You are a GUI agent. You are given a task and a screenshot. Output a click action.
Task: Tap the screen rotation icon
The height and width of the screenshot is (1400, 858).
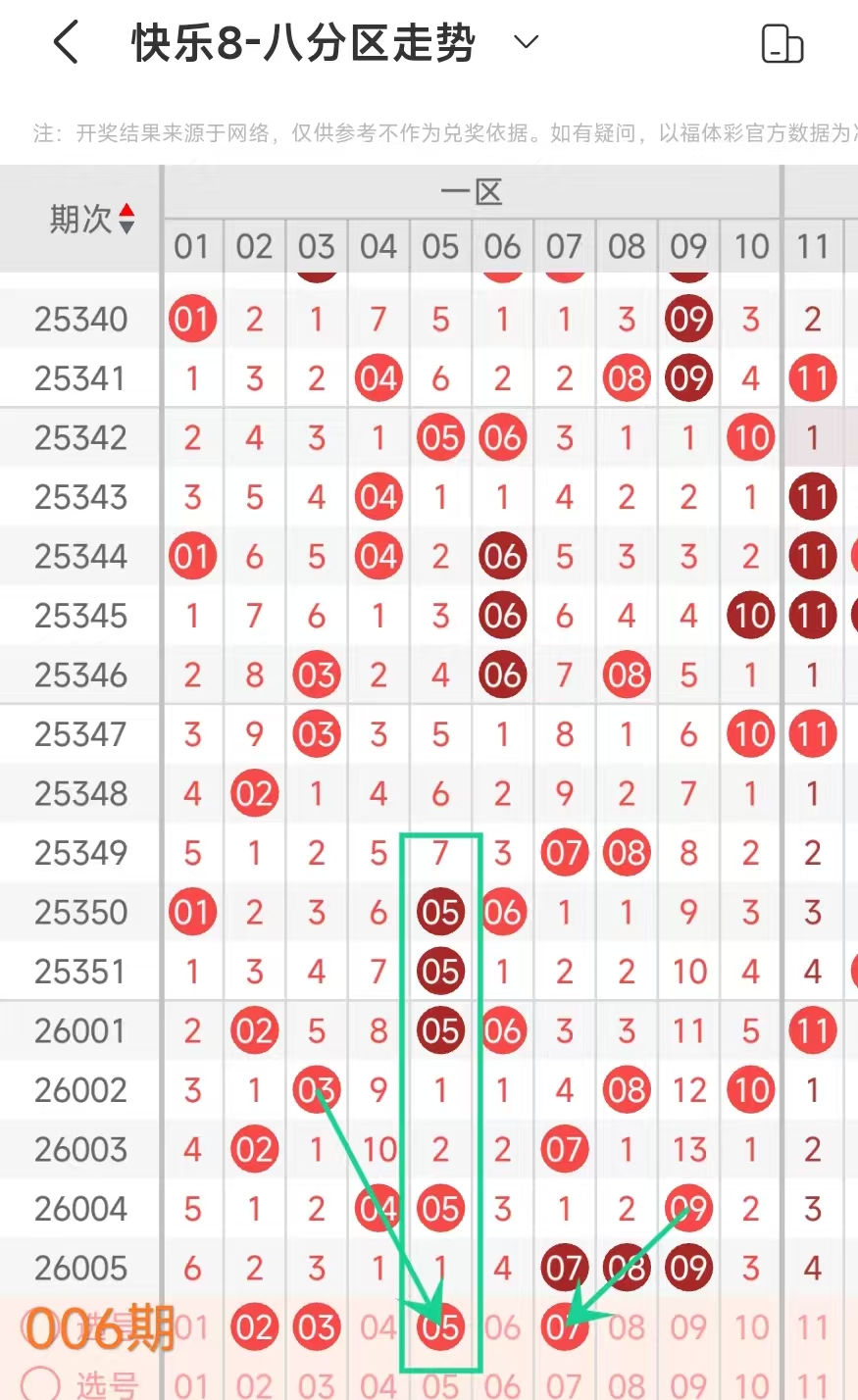point(782,44)
